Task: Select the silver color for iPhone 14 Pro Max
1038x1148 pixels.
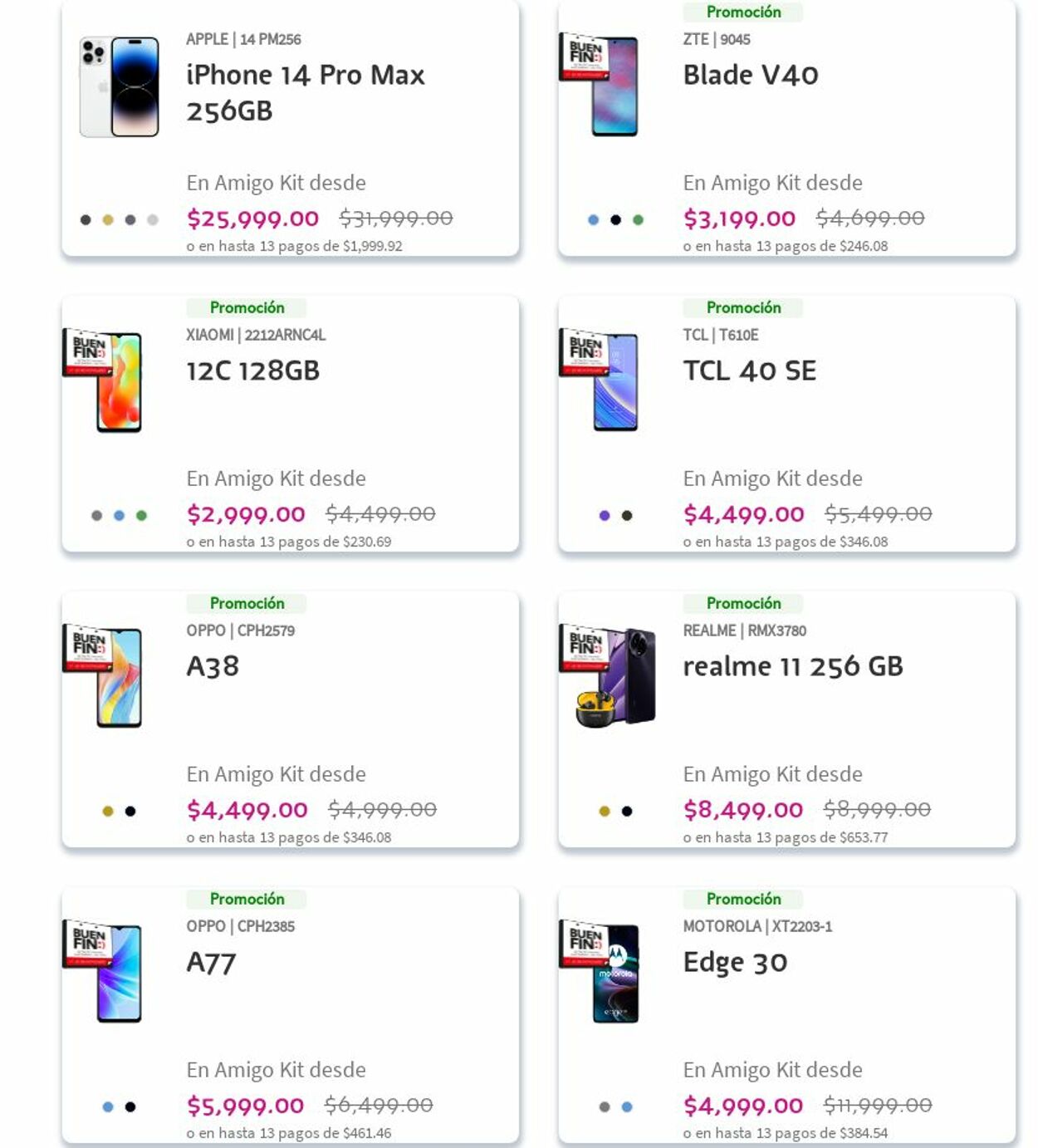Action: pos(153,220)
